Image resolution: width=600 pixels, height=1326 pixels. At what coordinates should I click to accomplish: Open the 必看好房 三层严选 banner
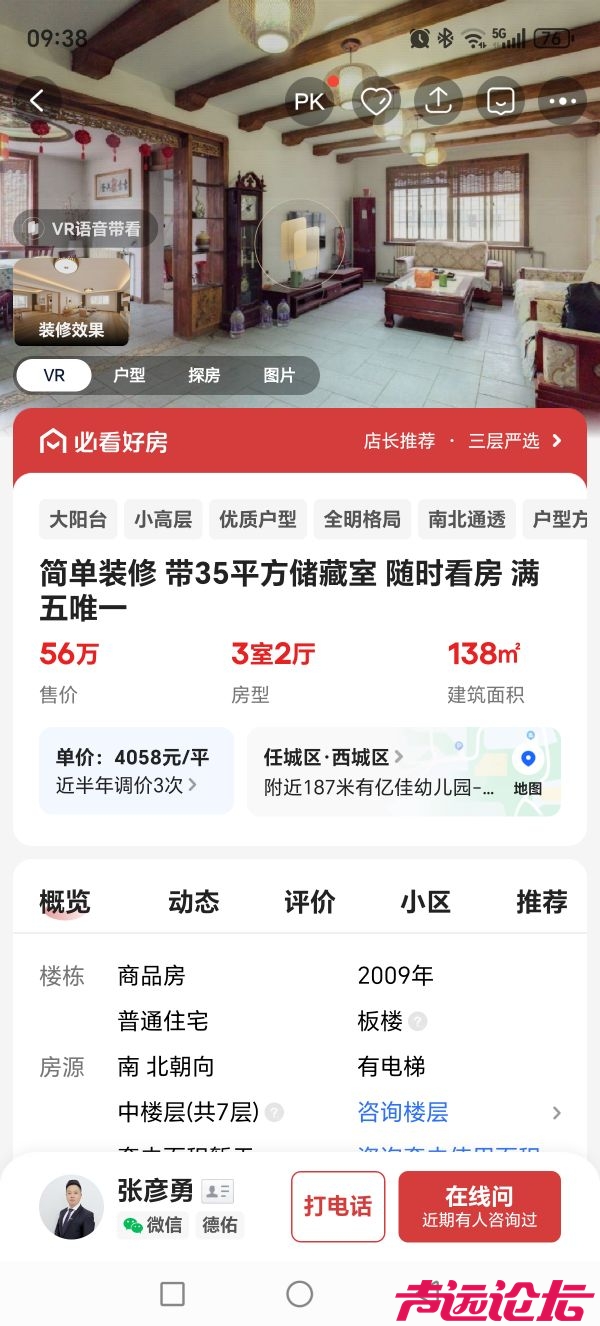click(462, 441)
